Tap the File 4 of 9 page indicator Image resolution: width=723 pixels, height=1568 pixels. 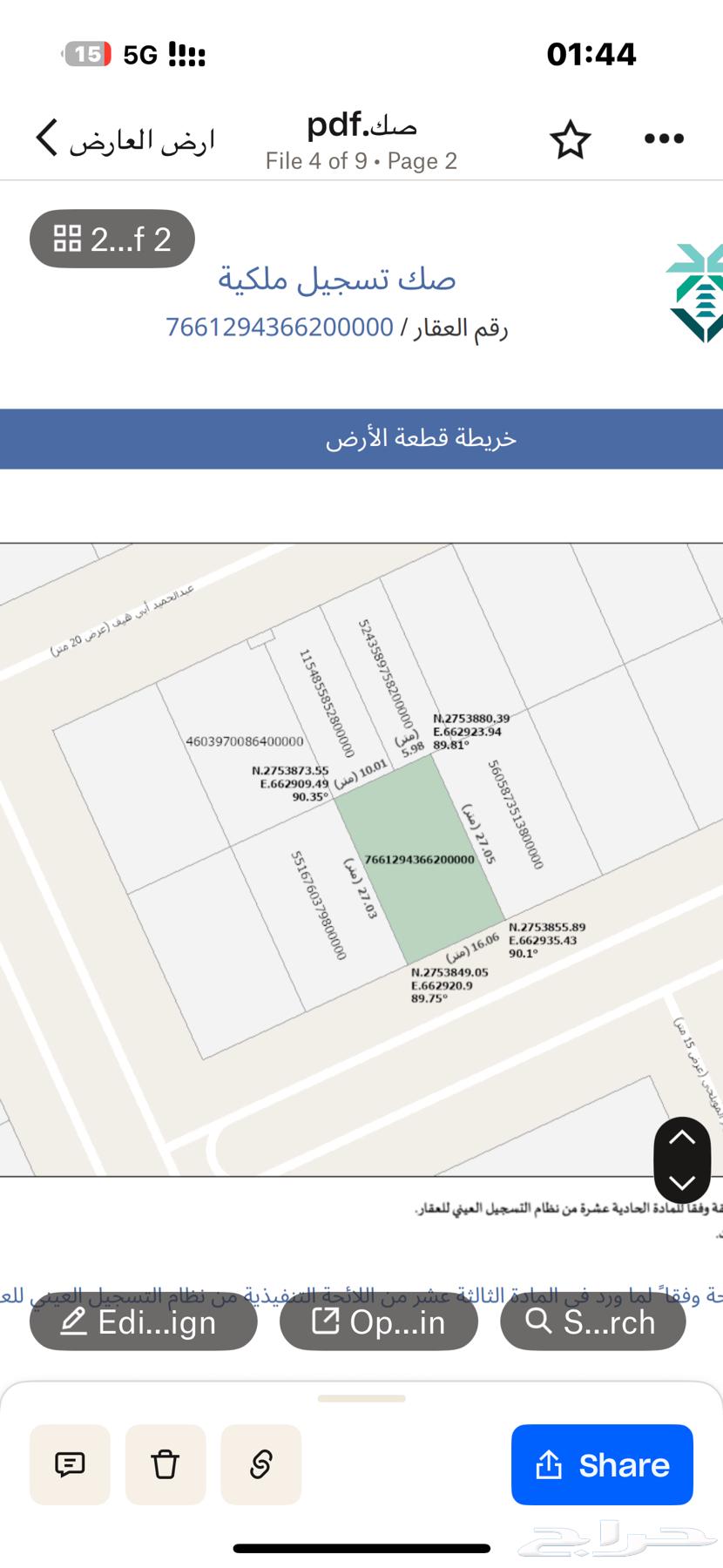(x=361, y=161)
